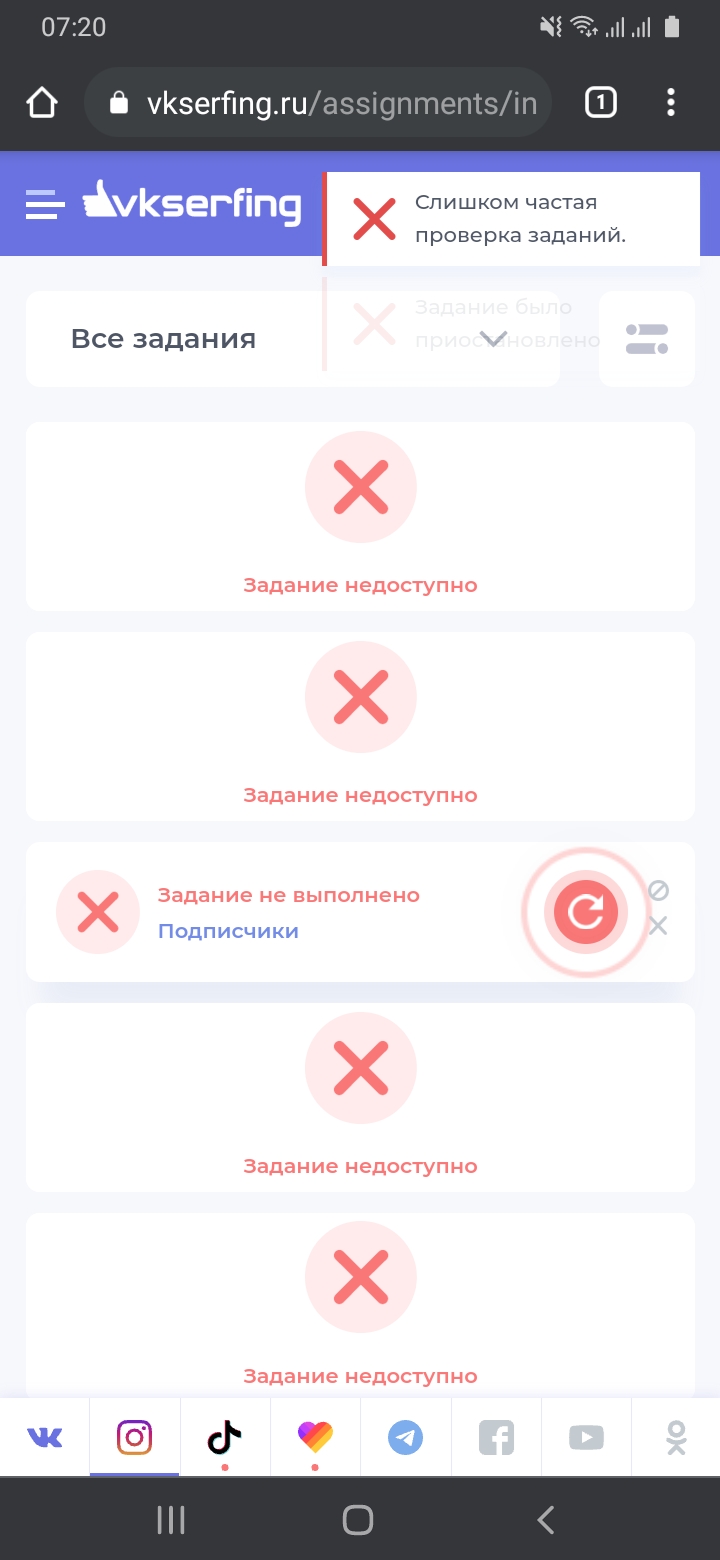The height and width of the screenshot is (1560, 720).
Task: Go to the Telegram tab
Action: pyautogui.click(x=405, y=1438)
